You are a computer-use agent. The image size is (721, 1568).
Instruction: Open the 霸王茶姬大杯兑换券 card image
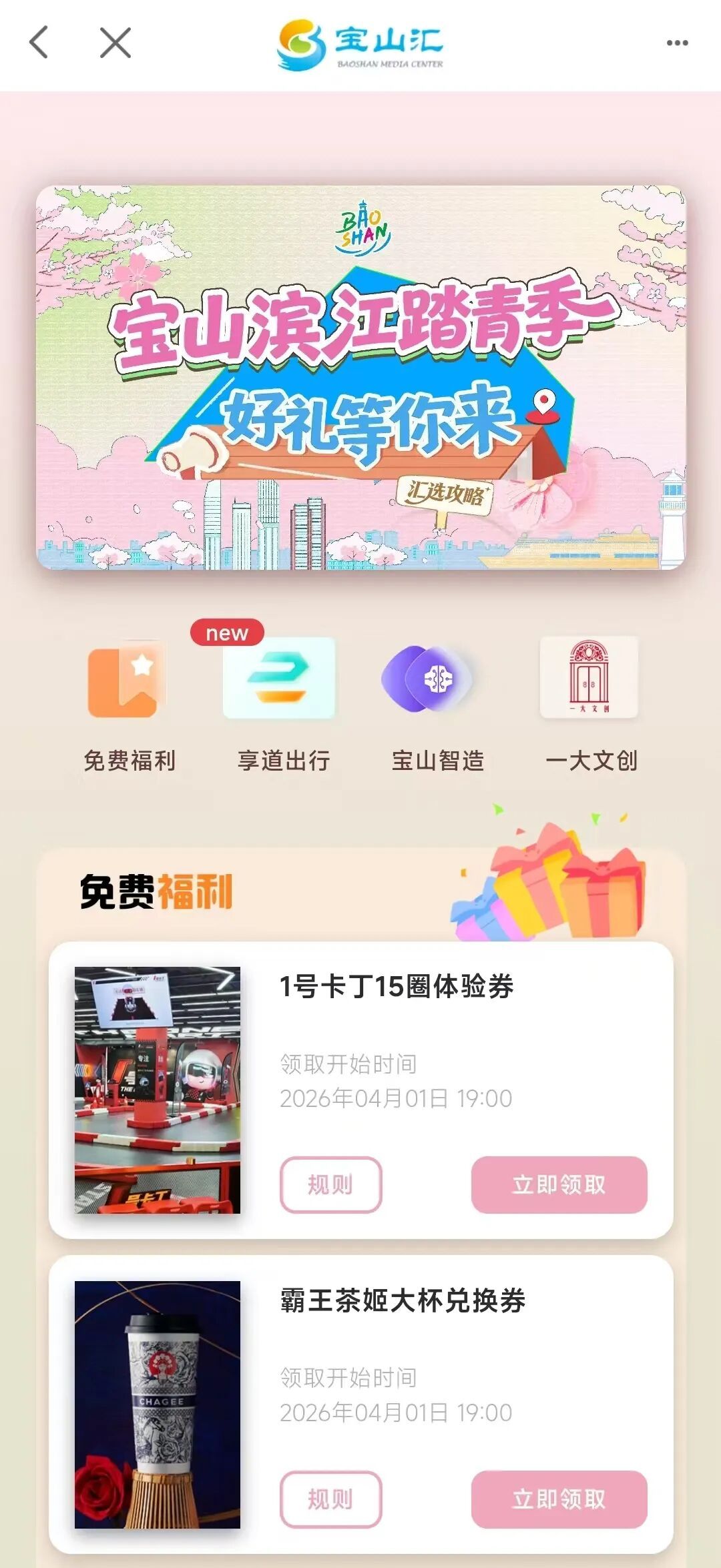(158, 1404)
